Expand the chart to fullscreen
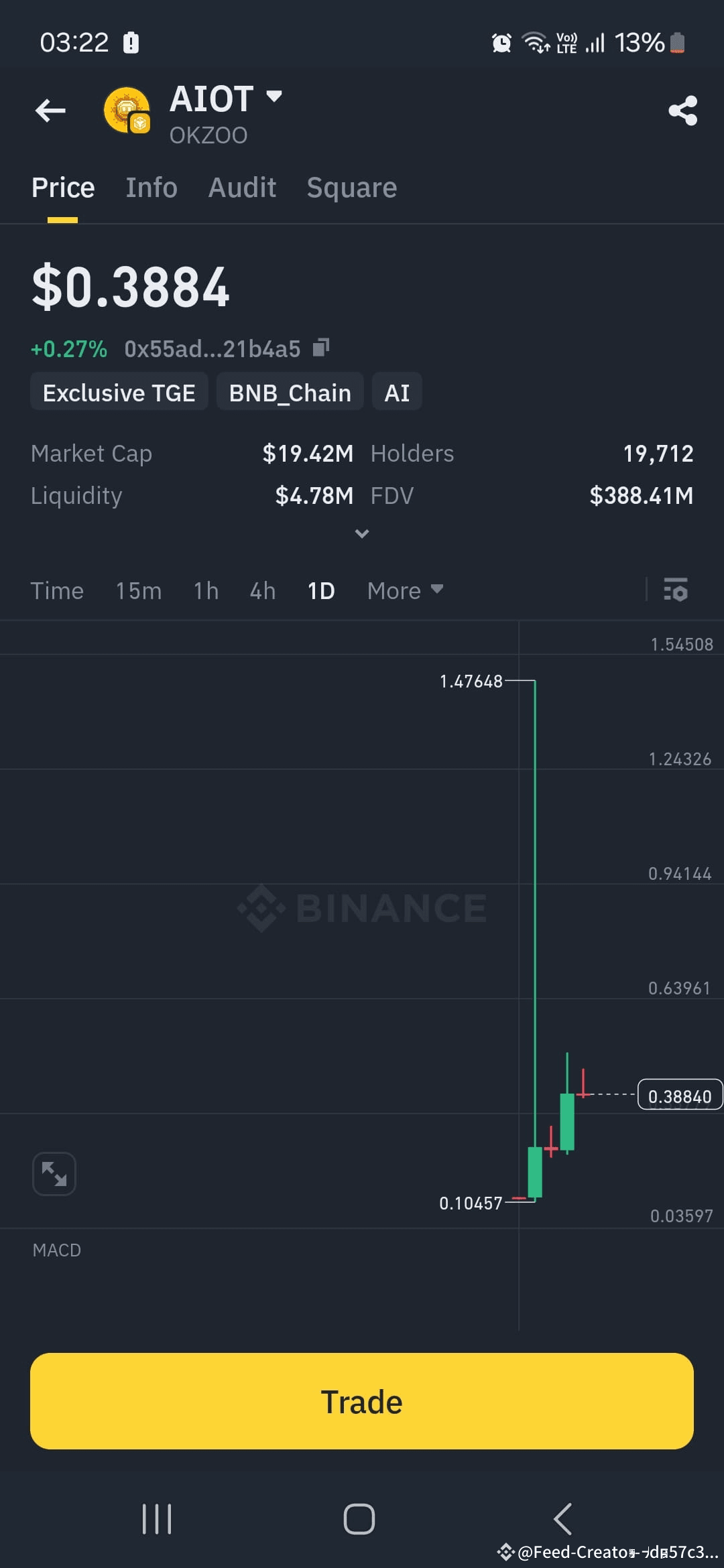Viewport: 724px width, 1568px height. (54, 1174)
